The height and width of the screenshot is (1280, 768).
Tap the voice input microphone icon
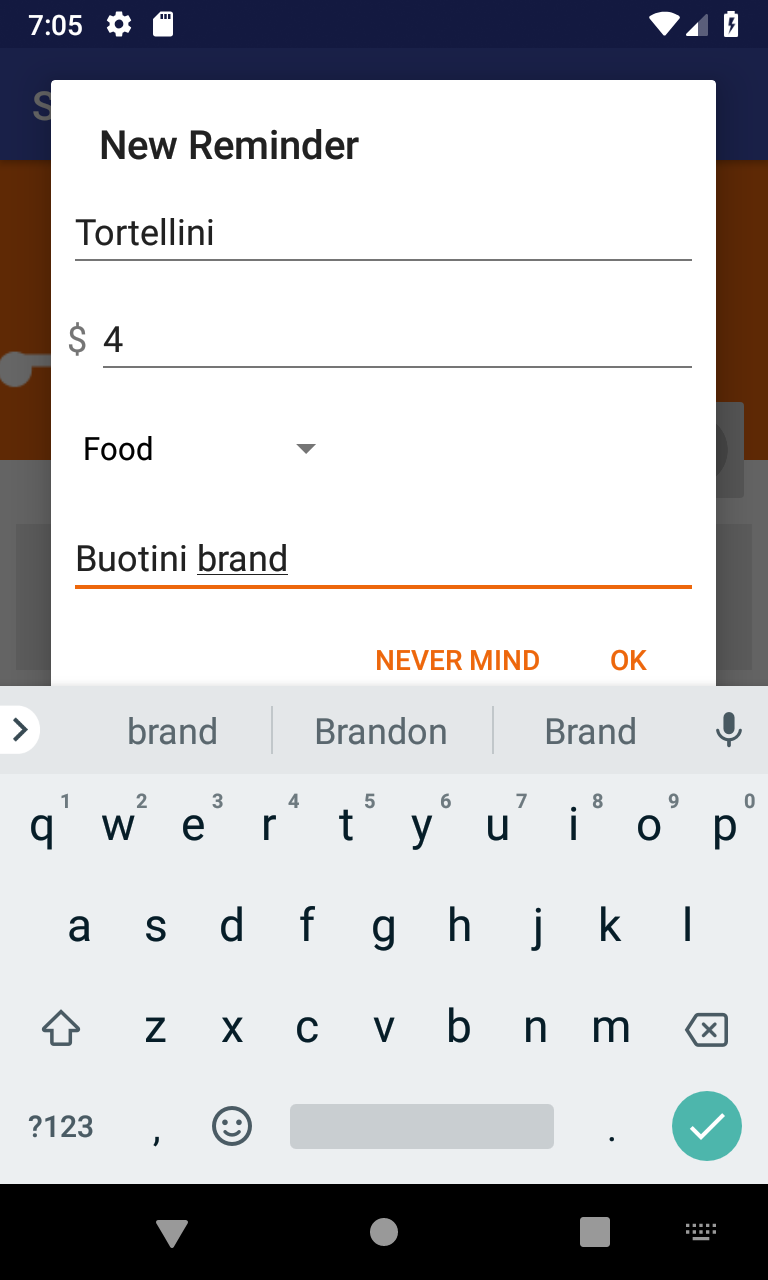click(728, 730)
